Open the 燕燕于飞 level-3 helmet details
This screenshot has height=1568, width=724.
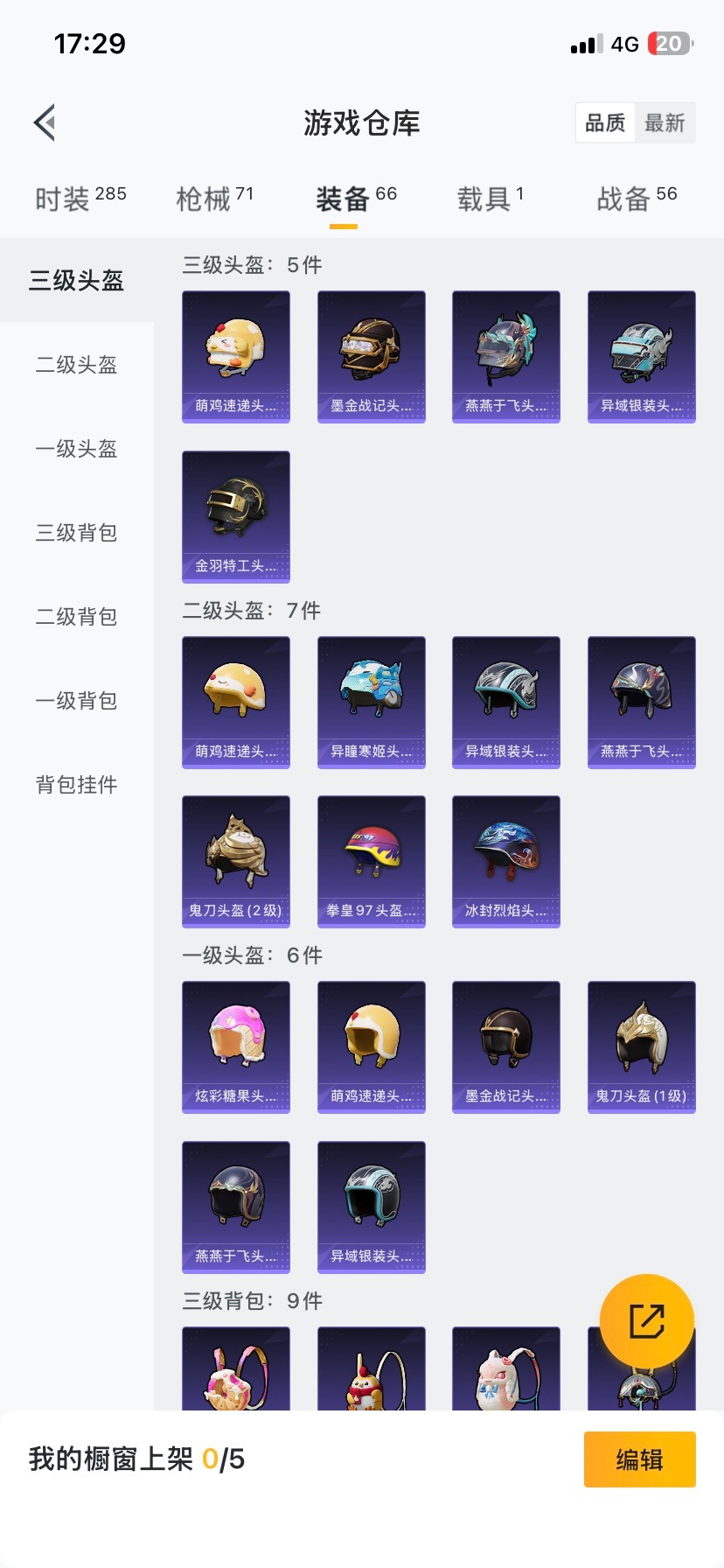click(505, 356)
